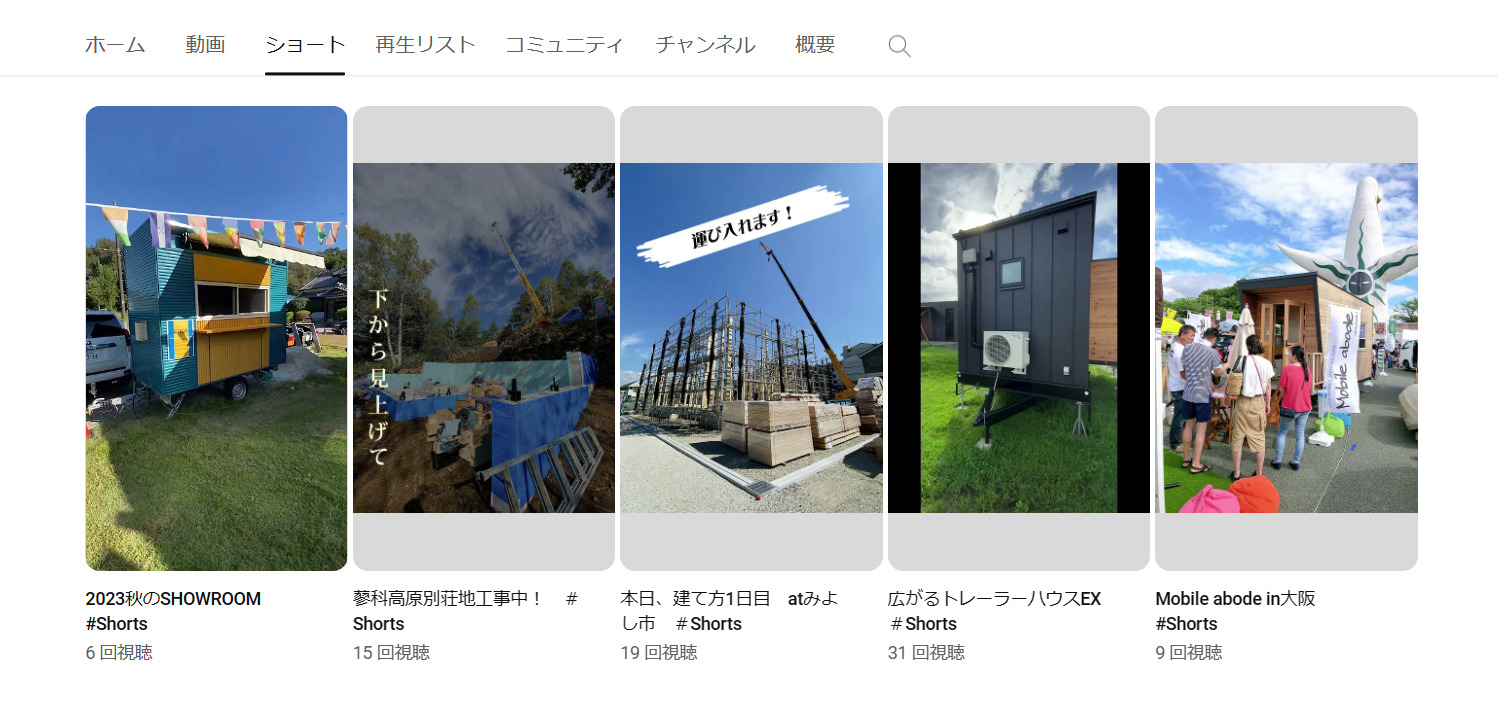1498x704 pixels.
Task: Play the 2023秋のSHOWROOM short
Action: (216, 338)
